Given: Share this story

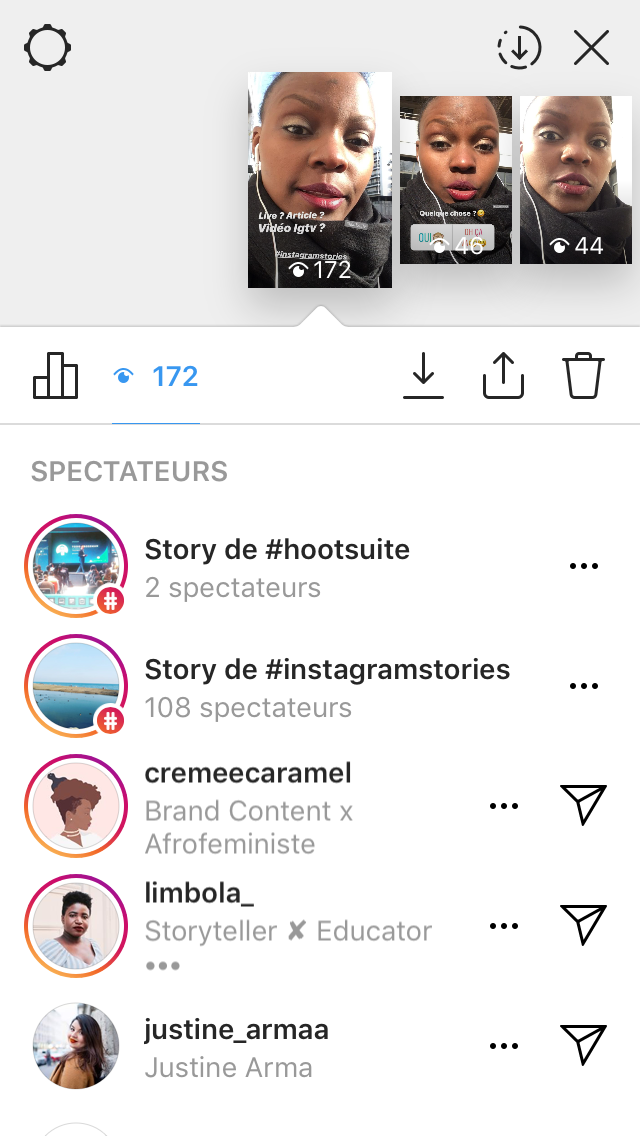Looking at the screenshot, I should coord(503,376).
